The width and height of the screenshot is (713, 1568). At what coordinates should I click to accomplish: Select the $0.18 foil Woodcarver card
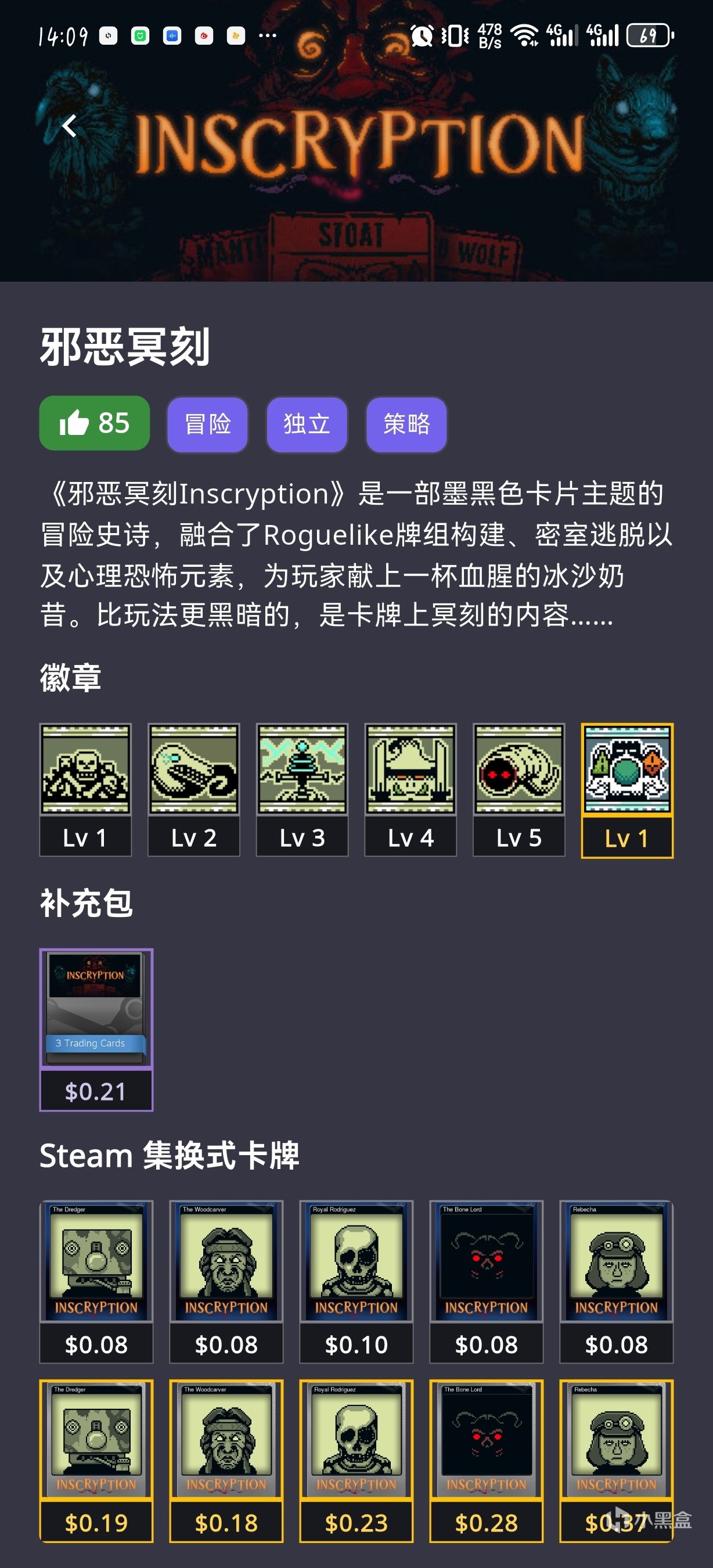pos(226,1459)
